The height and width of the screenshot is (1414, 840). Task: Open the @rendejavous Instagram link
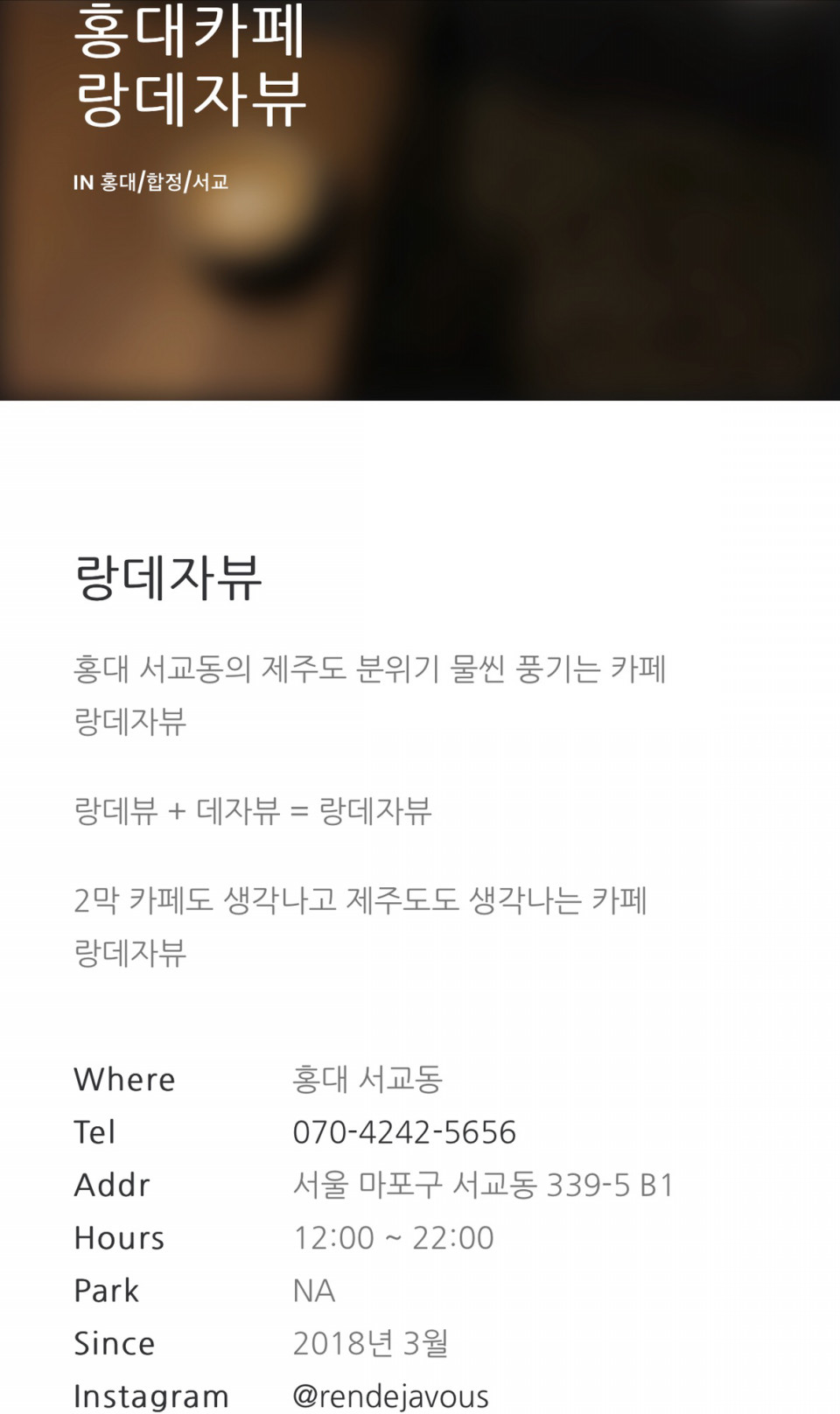point(390,1396)
